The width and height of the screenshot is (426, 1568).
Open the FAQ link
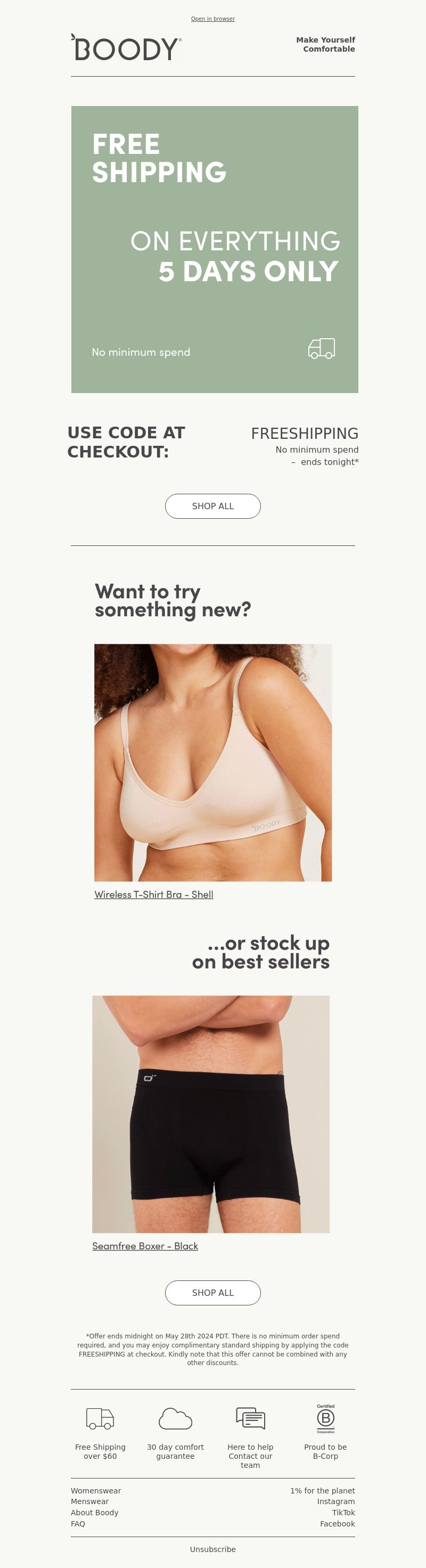click(x=78, y=1524)
